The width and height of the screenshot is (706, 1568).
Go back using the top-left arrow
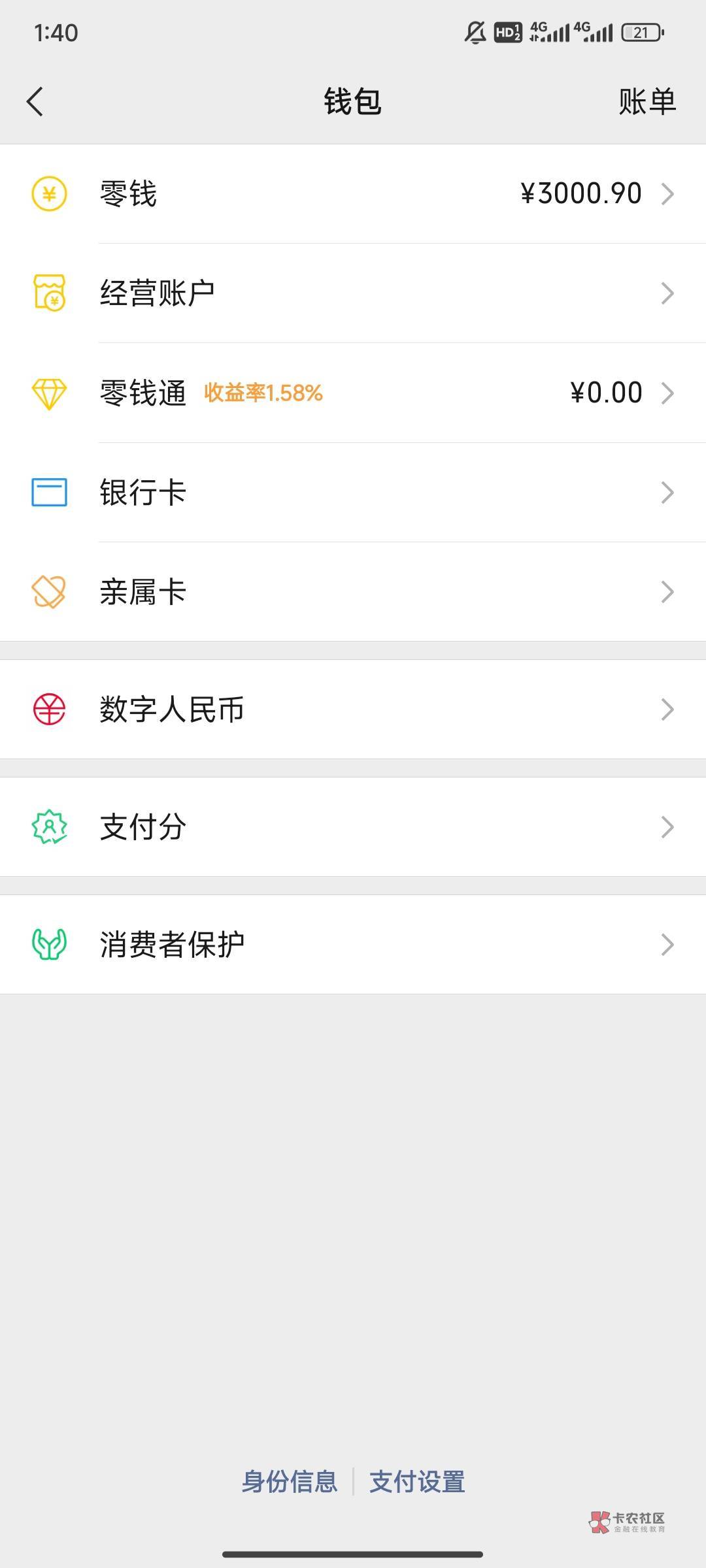point(35,101)
